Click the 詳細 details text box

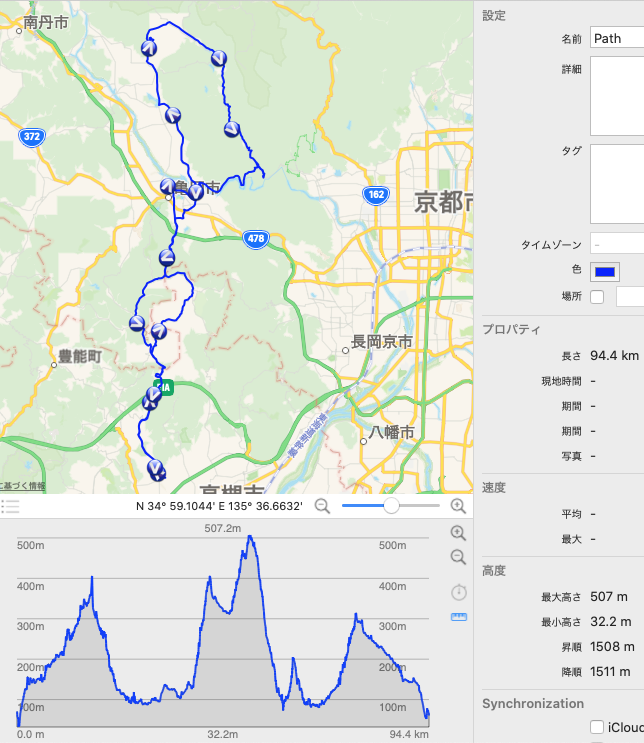point(616,96)
